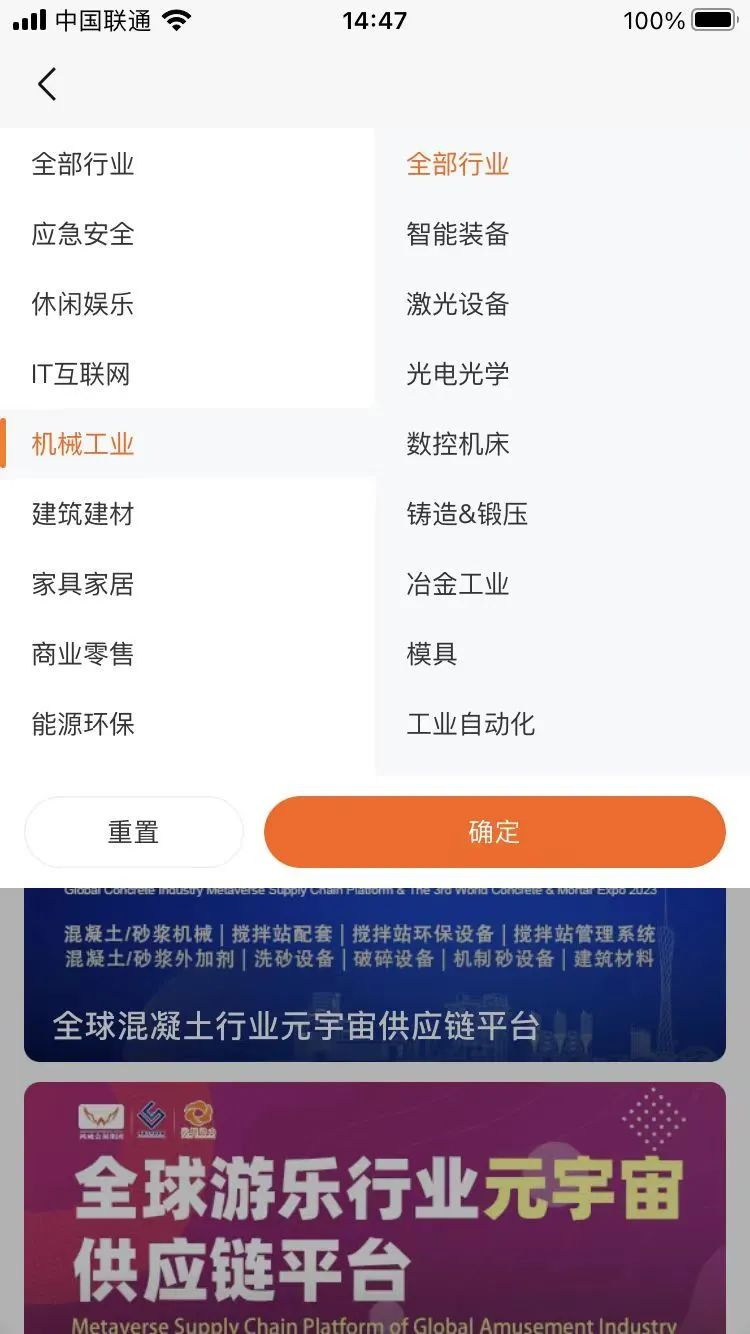This screenshot has height=1334, width=750.
Task: Select the 休闲娱乐 category
Action: coord(187,303)
